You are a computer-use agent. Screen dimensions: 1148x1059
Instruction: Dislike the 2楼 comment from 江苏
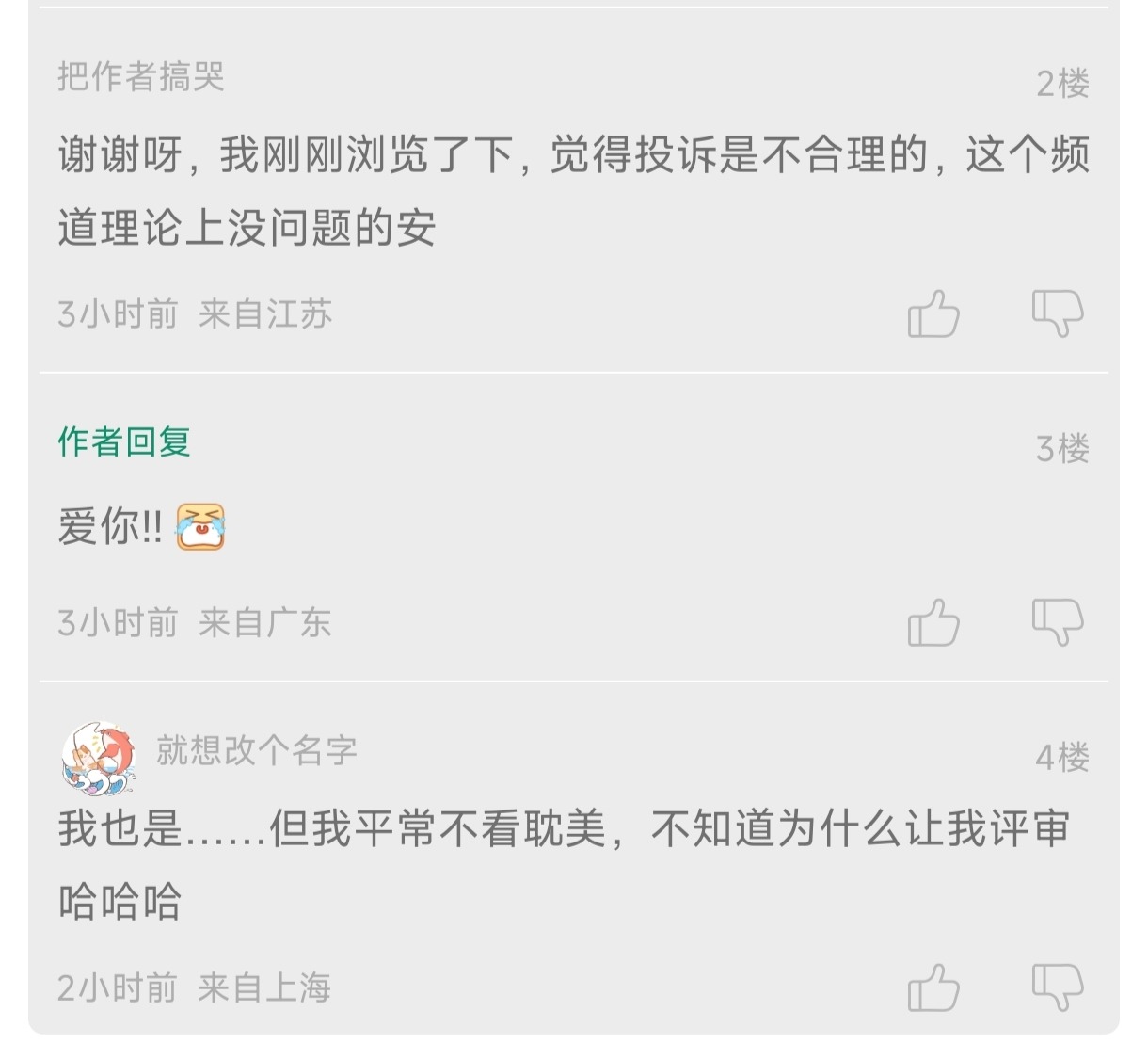point(1058,313)
